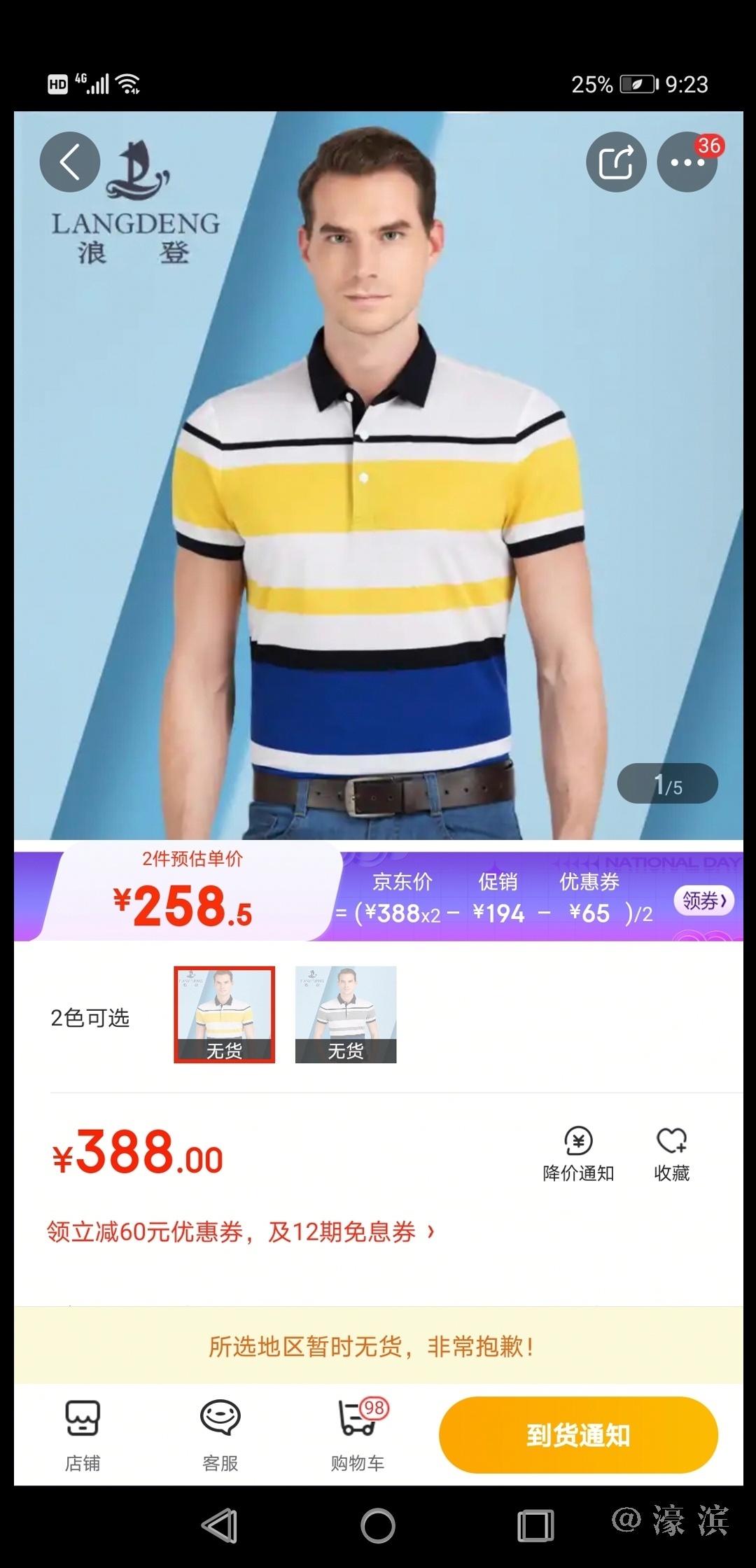Image resolution: width=756 pixels, height=1568 pixels.
Task: Select the gray striped polo color option
Action: 346,1014
